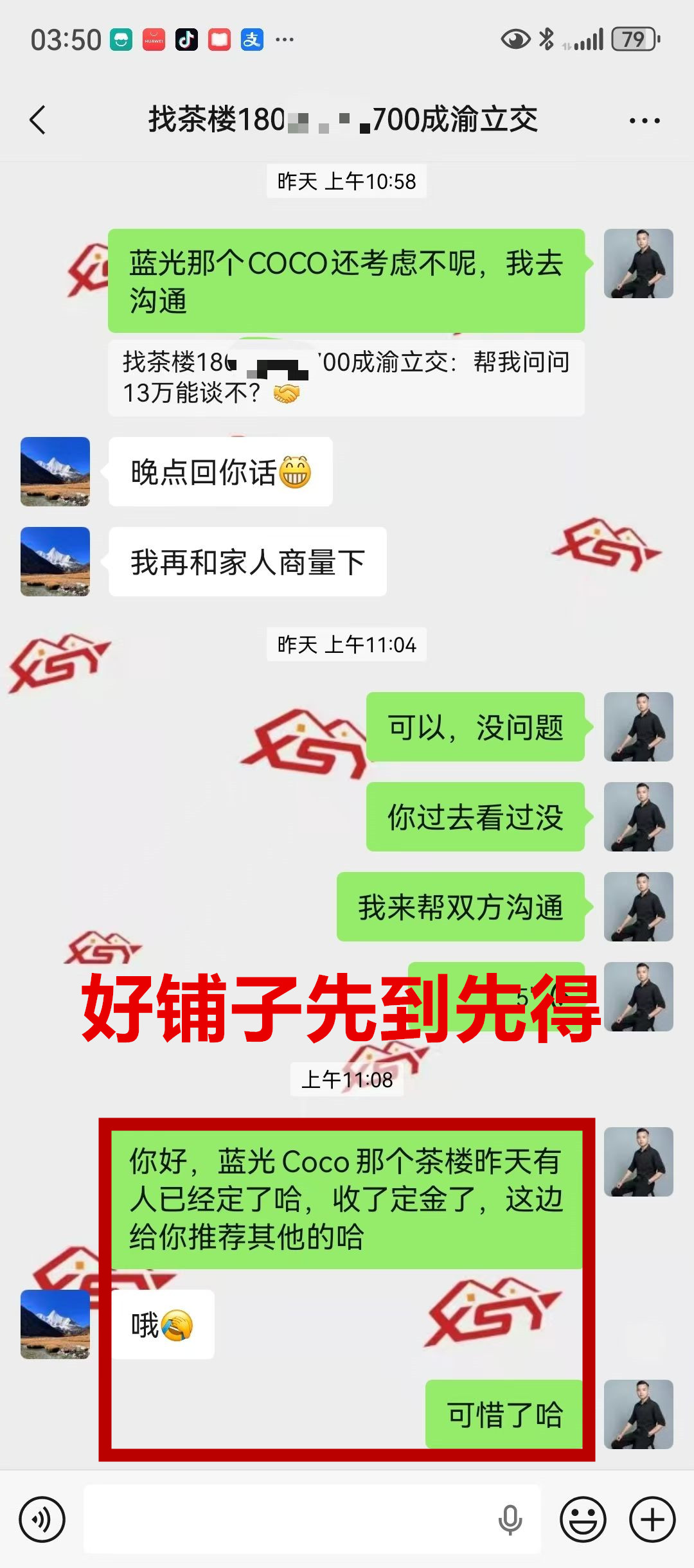Tap the mountain avatar beside 晚点回你话
Screen dimensions: 694x1568
(x=55, y=472)
